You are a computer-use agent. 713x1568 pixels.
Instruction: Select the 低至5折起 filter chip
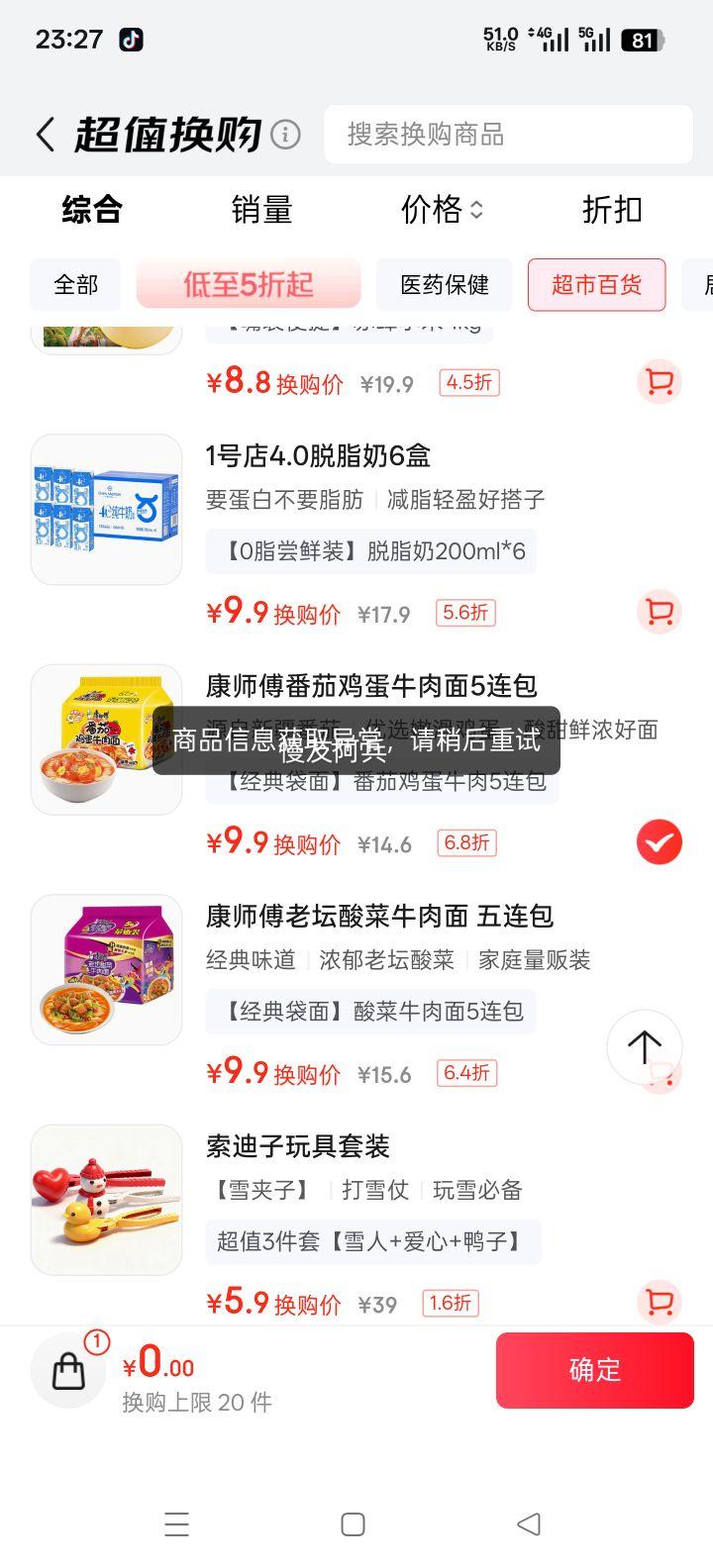pos(249,285)
